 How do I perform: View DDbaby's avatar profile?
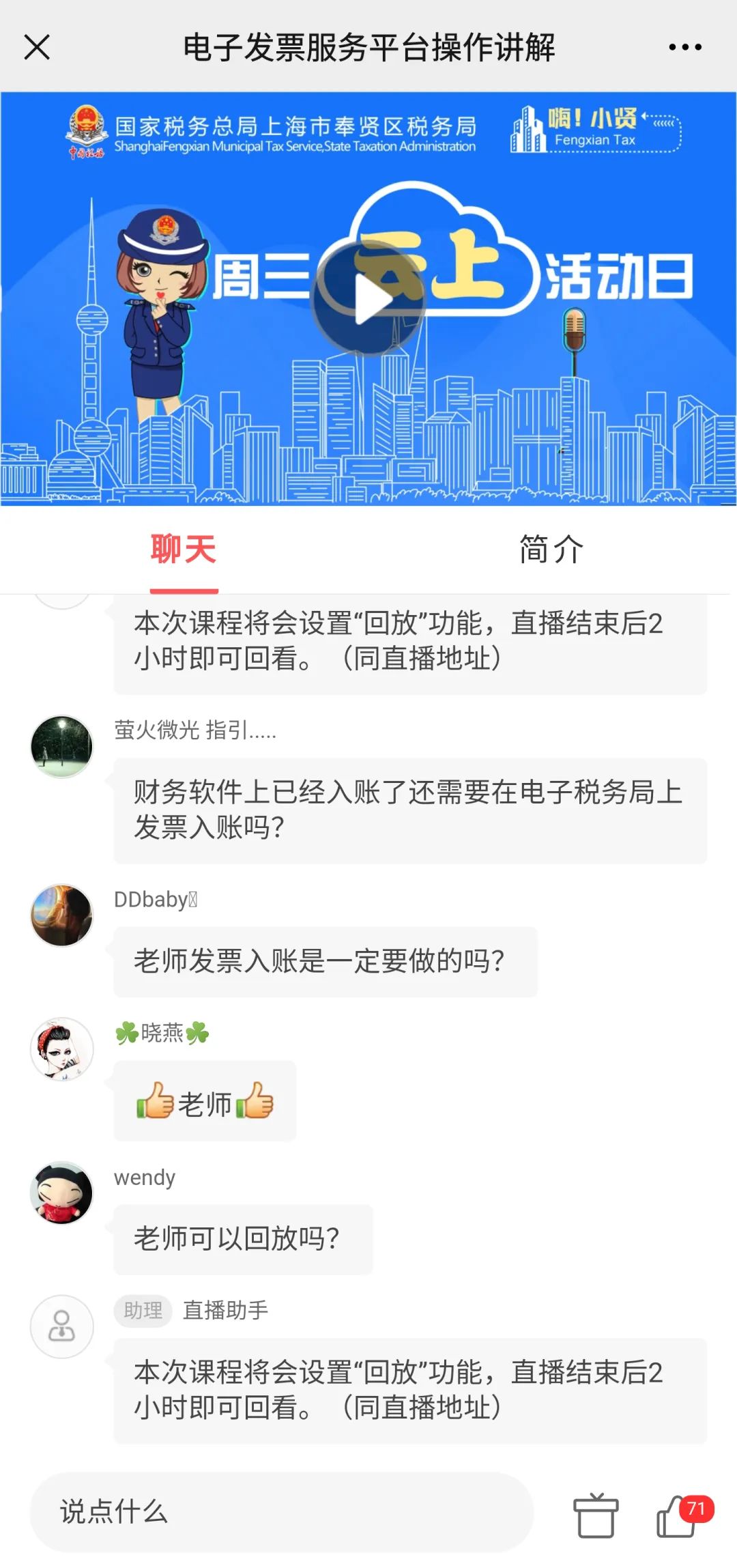(x=61, y=915)
